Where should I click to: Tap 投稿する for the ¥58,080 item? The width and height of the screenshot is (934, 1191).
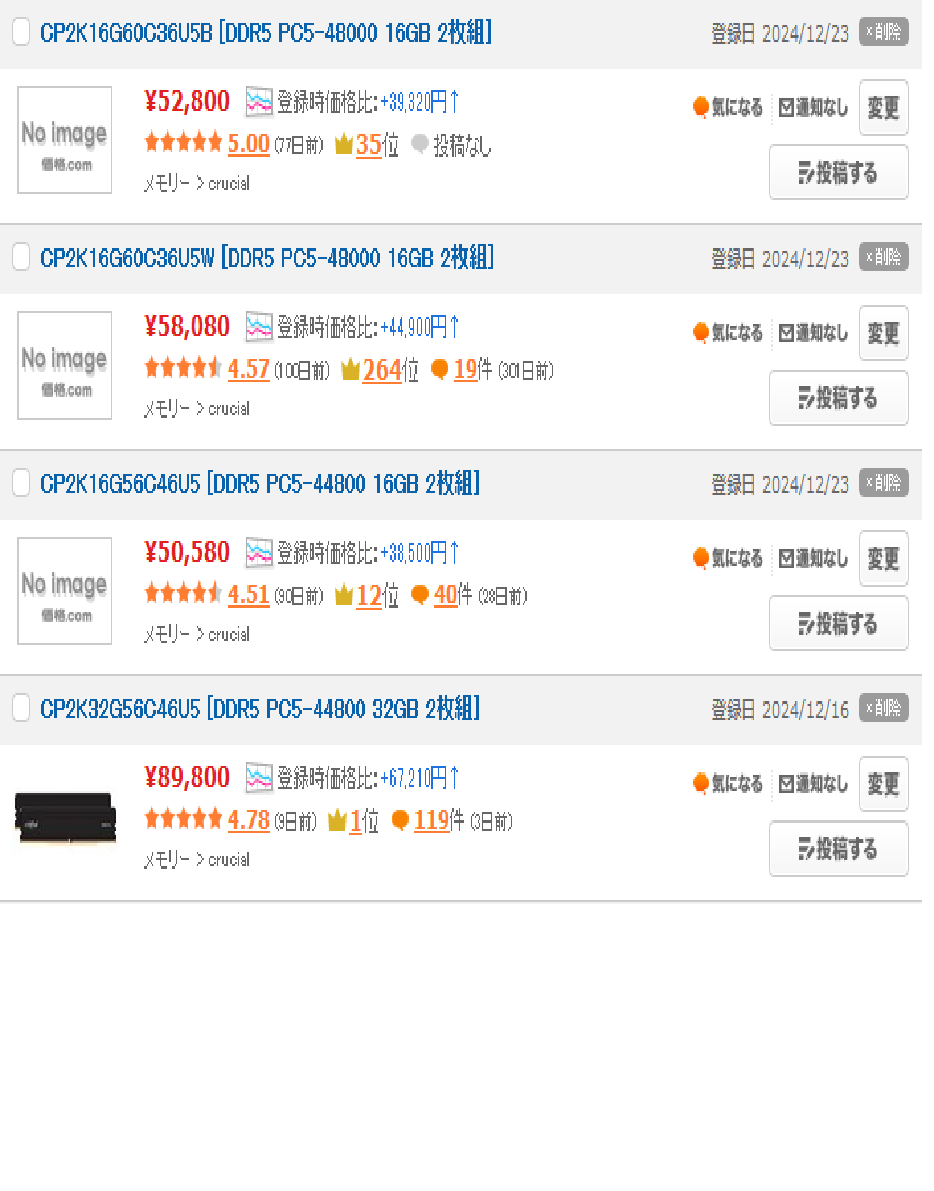pyautogui.click(x=838, y=397)
